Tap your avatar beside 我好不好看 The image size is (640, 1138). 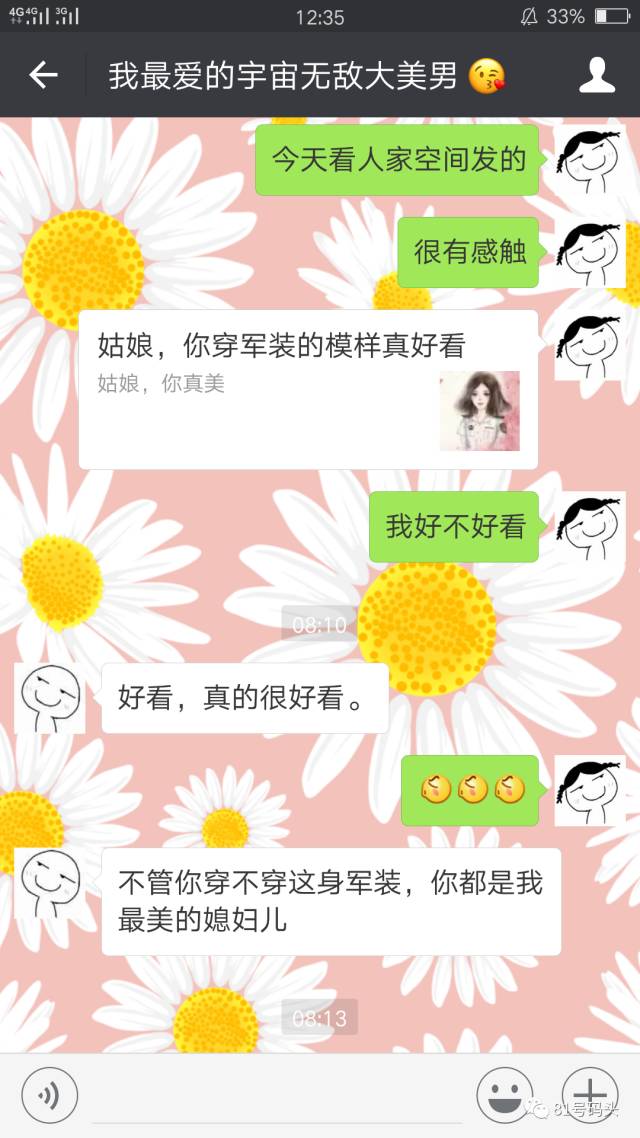(x=590, y=526)
